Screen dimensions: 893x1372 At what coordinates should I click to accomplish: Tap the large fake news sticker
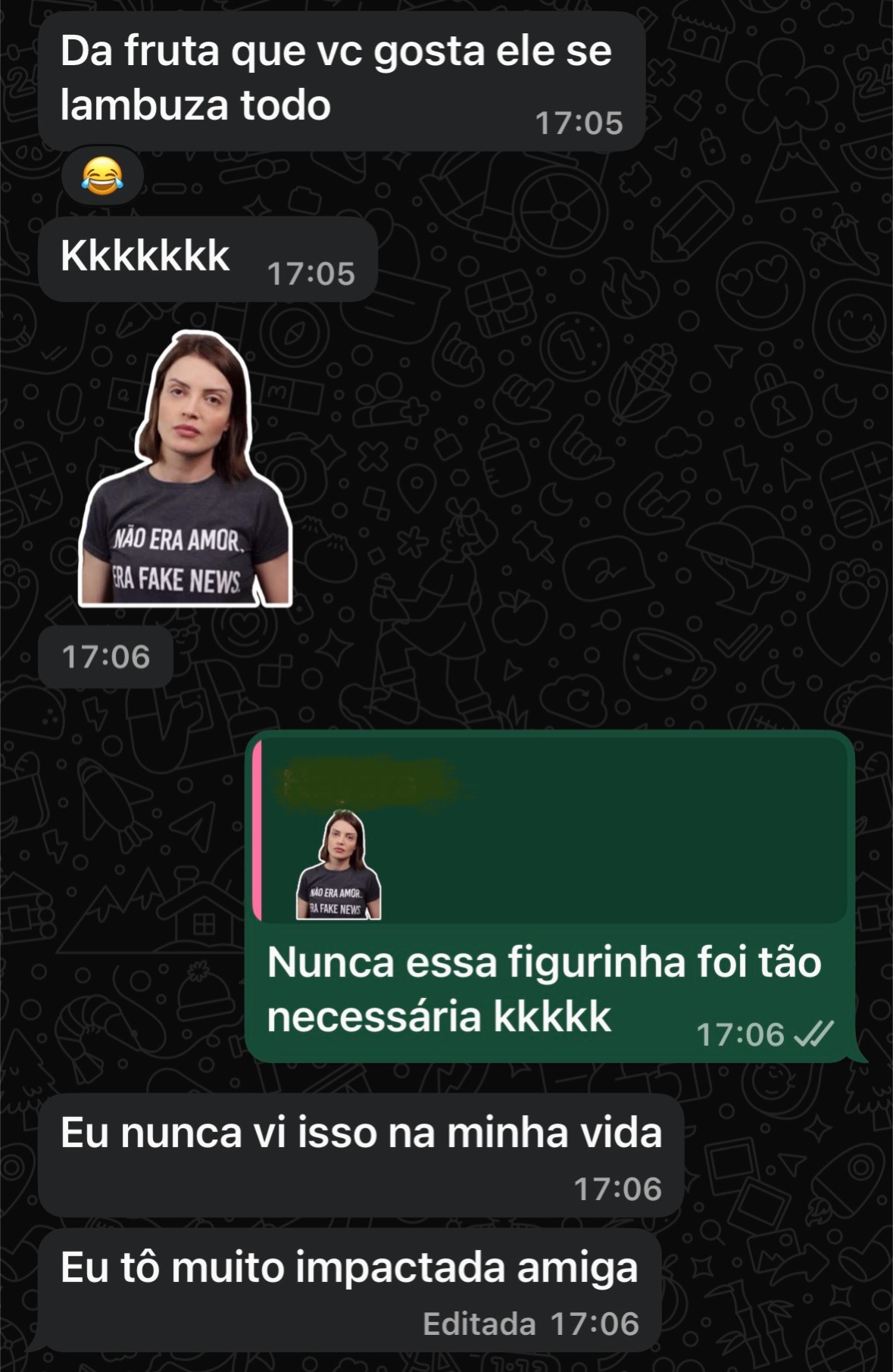[x=186, y=471]
